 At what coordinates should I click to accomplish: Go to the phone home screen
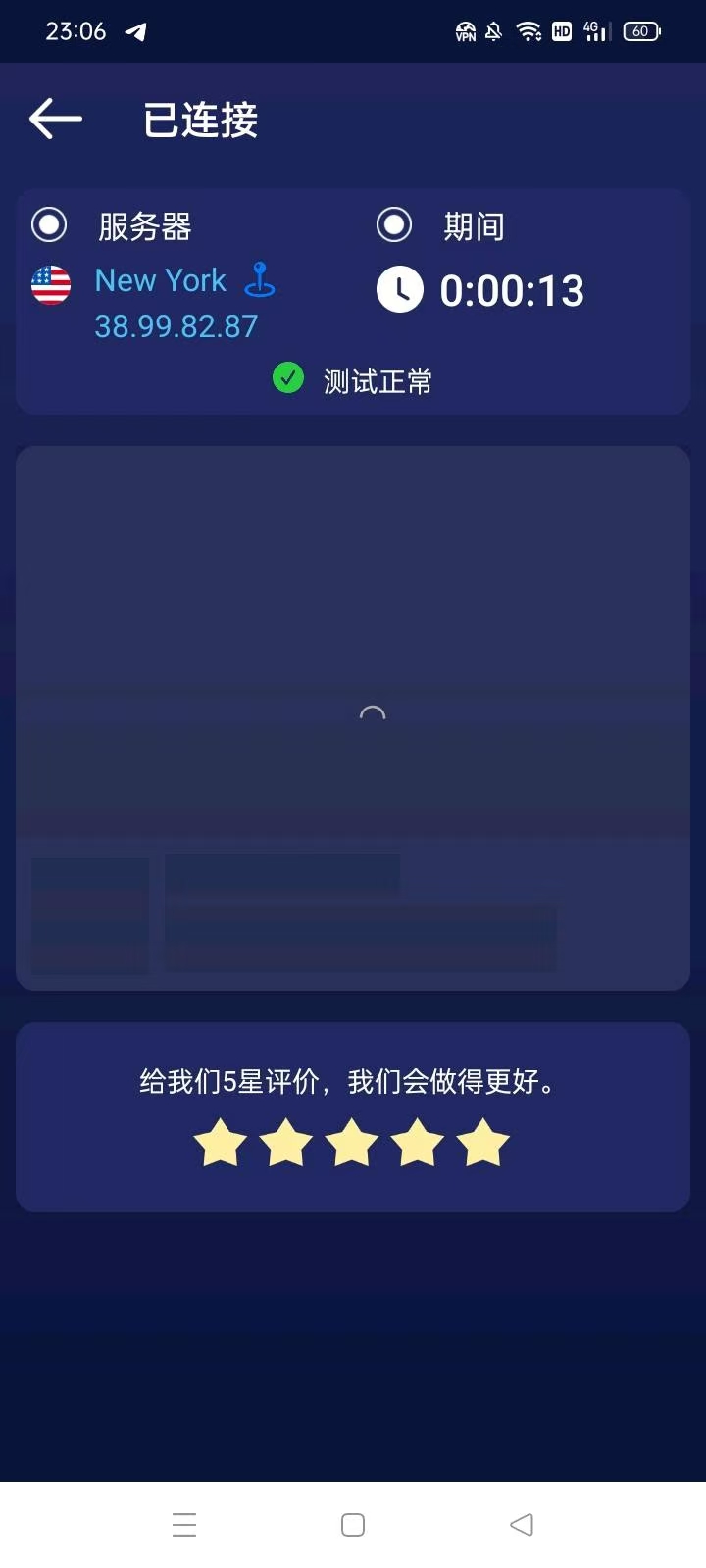click(353, 1525)
